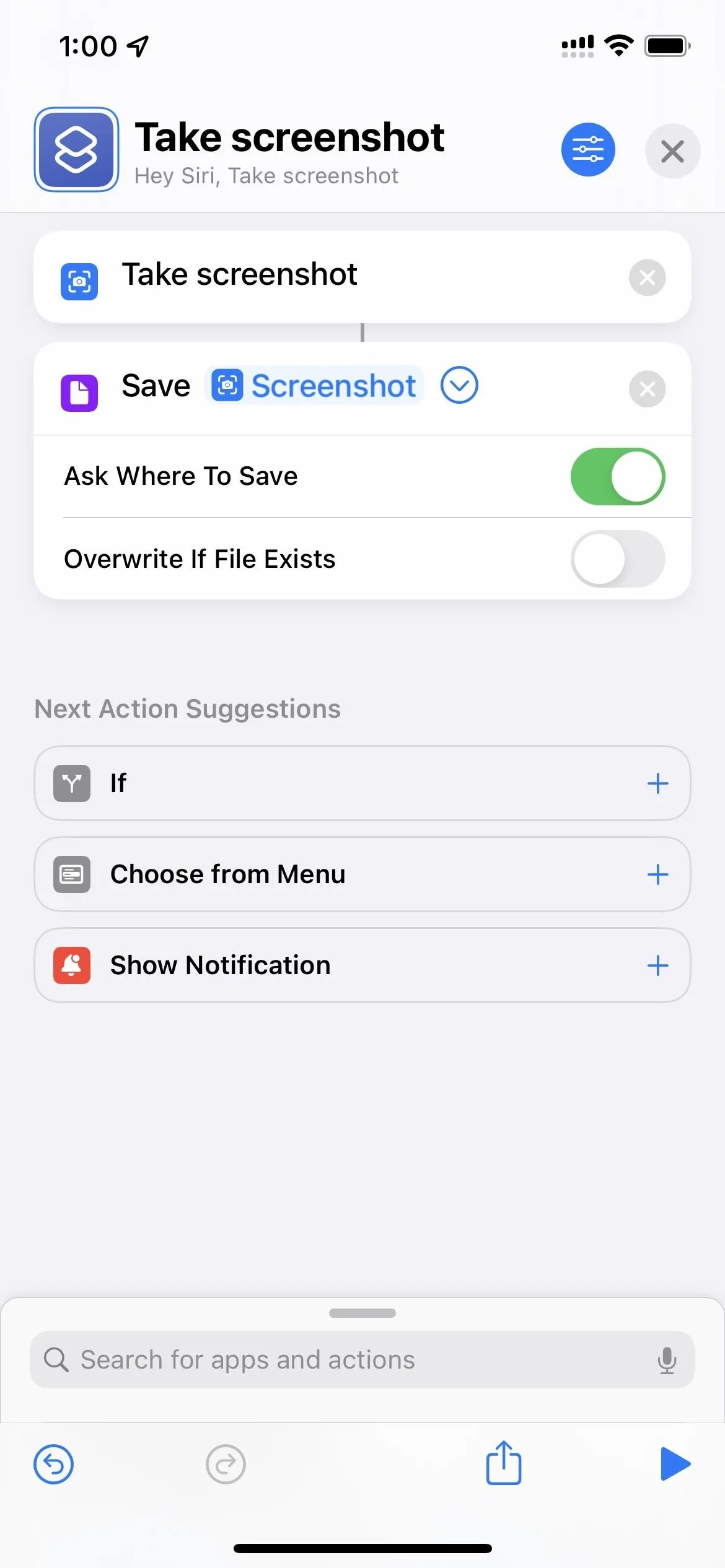Tap the shortcut icon to customize it
Viewport: 725px width, 1568px height.
pos(76,149)
